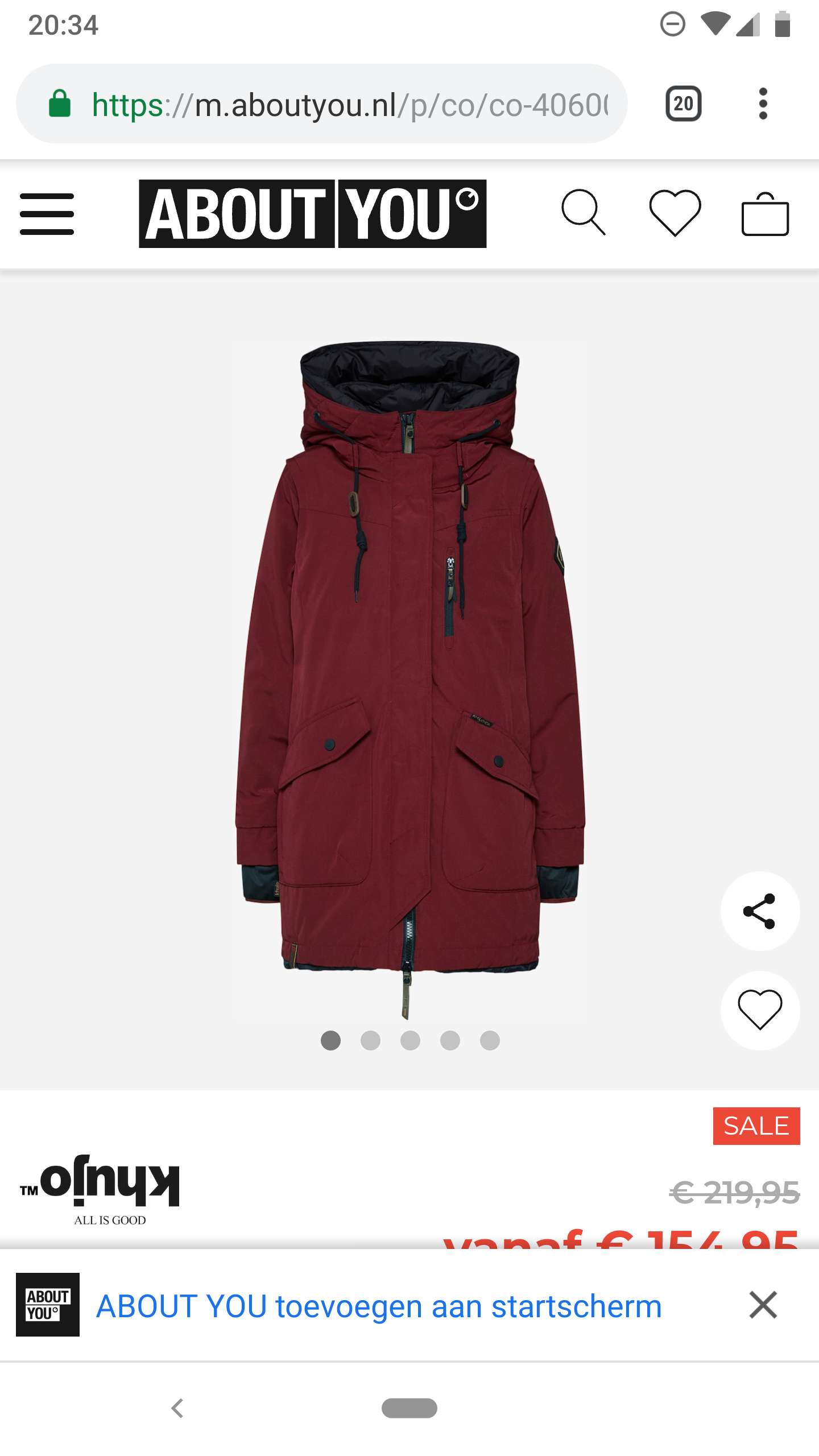Open the red jacket product image
This screenshot has width=819, height=1456.
409,681
